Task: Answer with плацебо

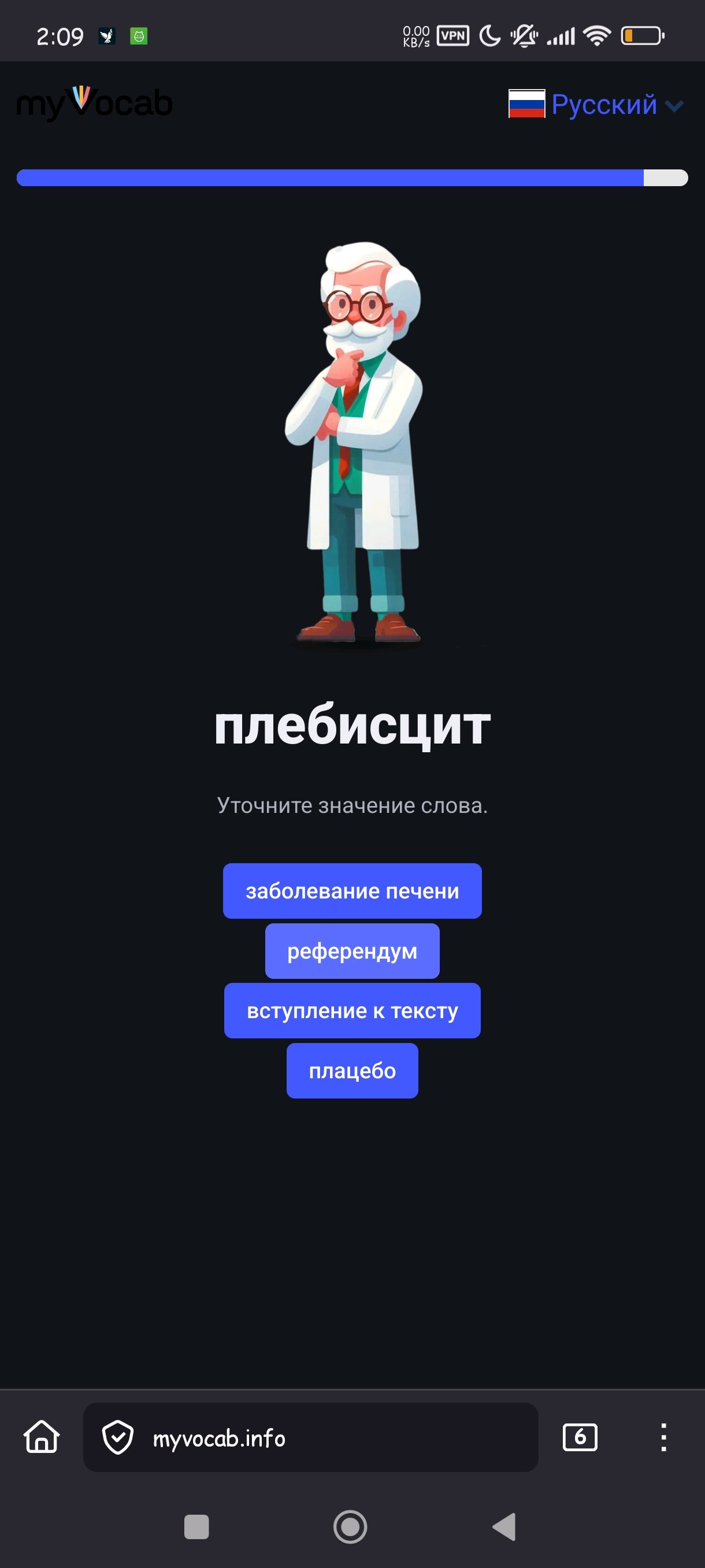Action: coord(352,1071)
